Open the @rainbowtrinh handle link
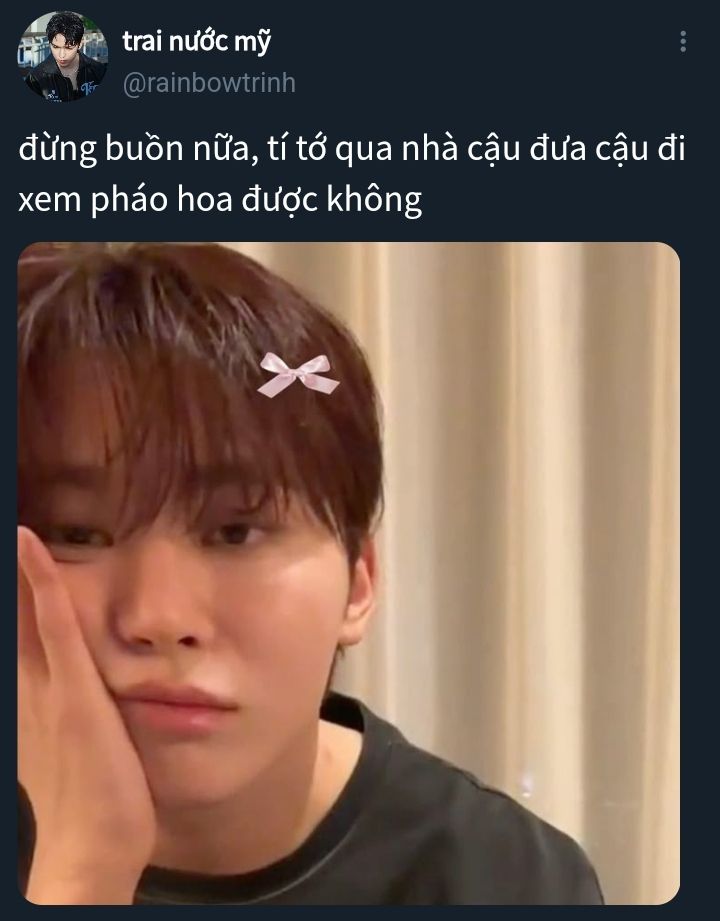Viewport: 720px width, 921px height. tap(209, 82)
